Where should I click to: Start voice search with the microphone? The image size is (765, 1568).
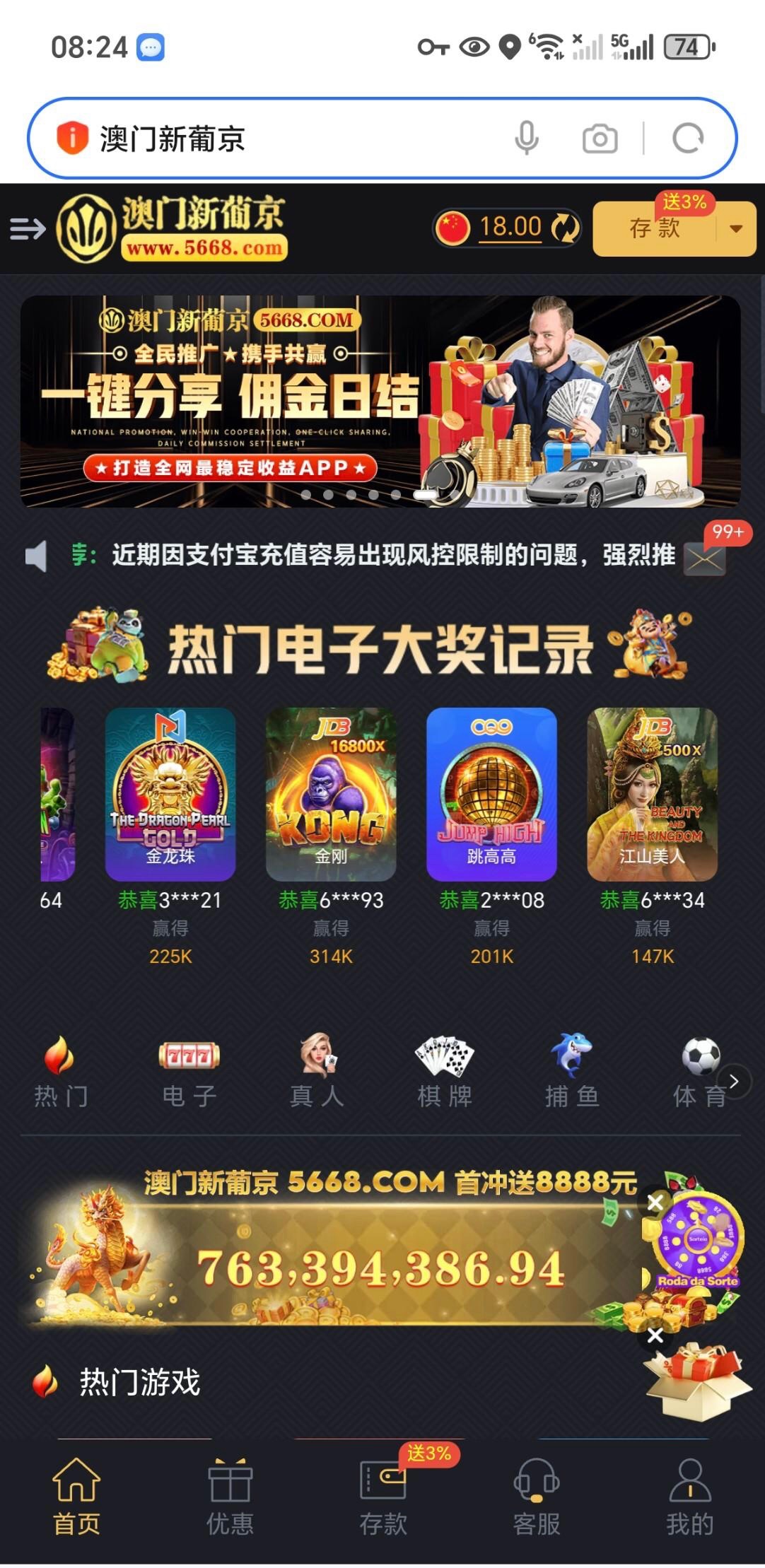pyautogui.click(x=527, y=138)
